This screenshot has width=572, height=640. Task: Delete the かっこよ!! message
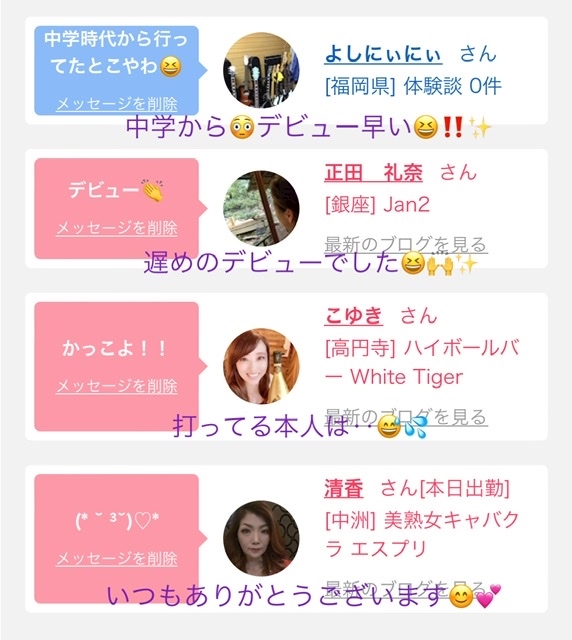117,386
